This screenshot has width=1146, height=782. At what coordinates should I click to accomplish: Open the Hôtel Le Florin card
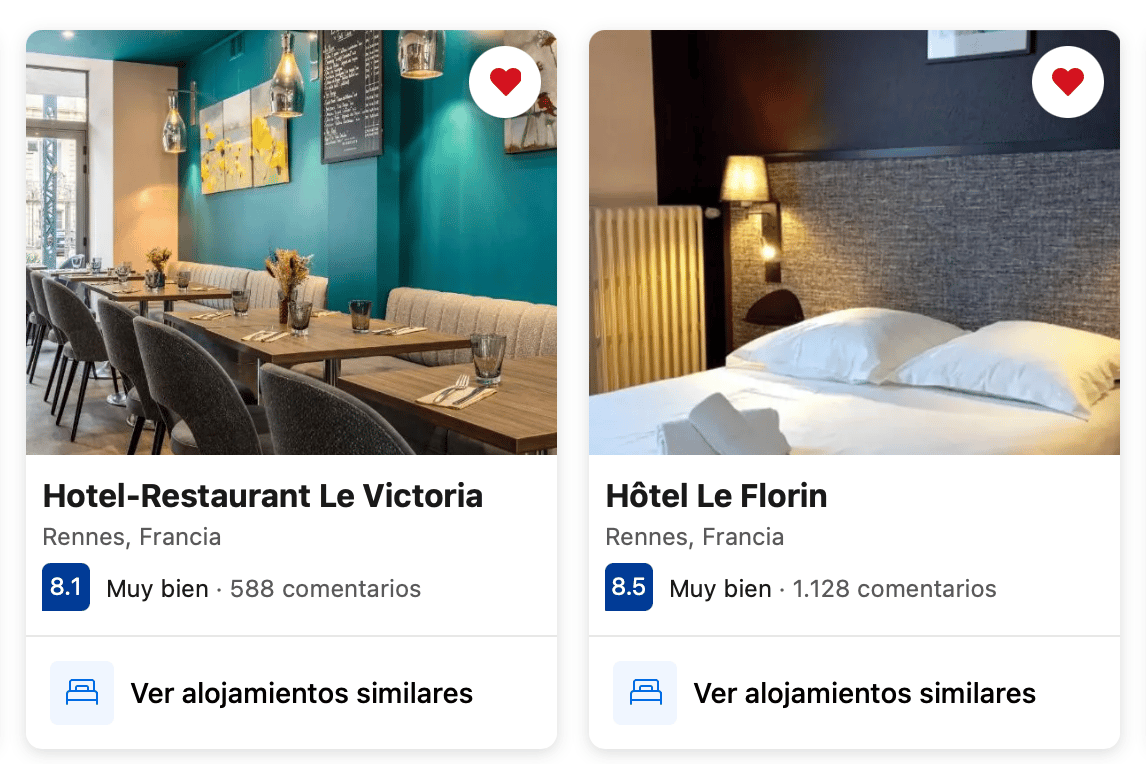(x=716, y=496)
